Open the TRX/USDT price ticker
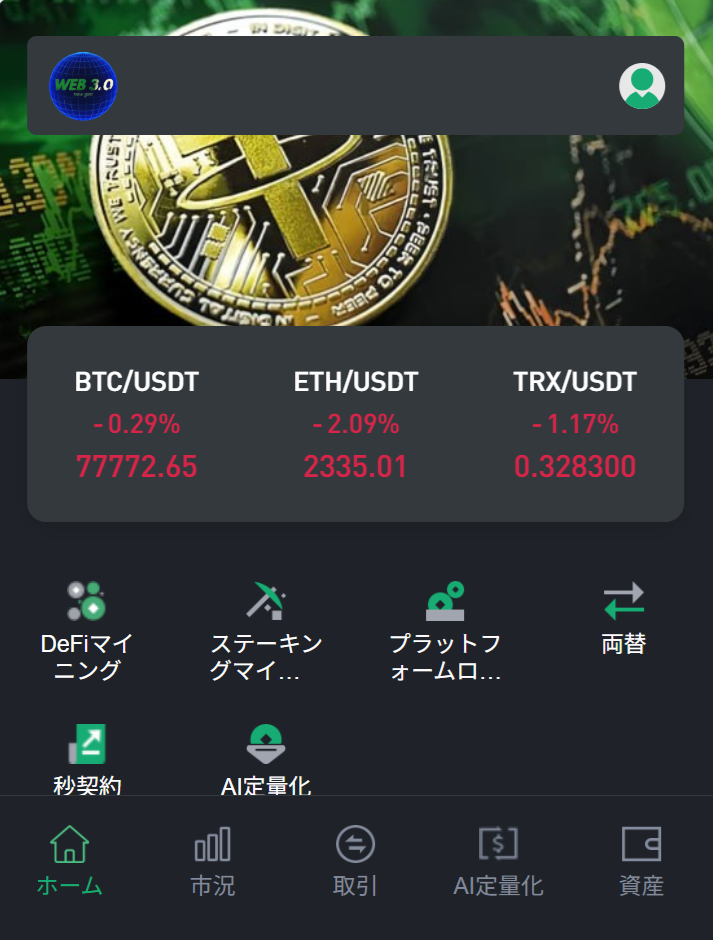Screen dimensions: 713x940 [x=575, y=424]
